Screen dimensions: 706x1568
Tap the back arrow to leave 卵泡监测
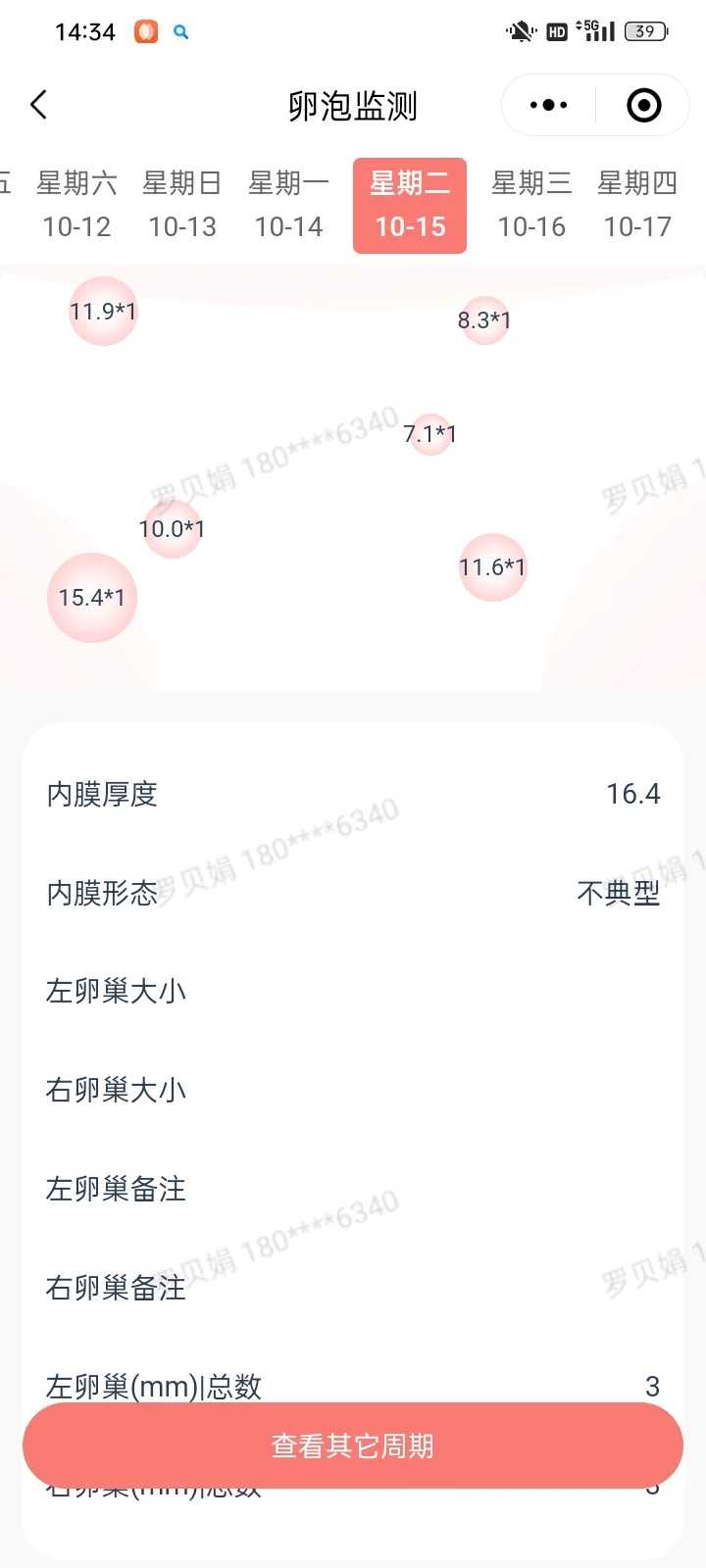pyautogui.click(x=39, y=104)
